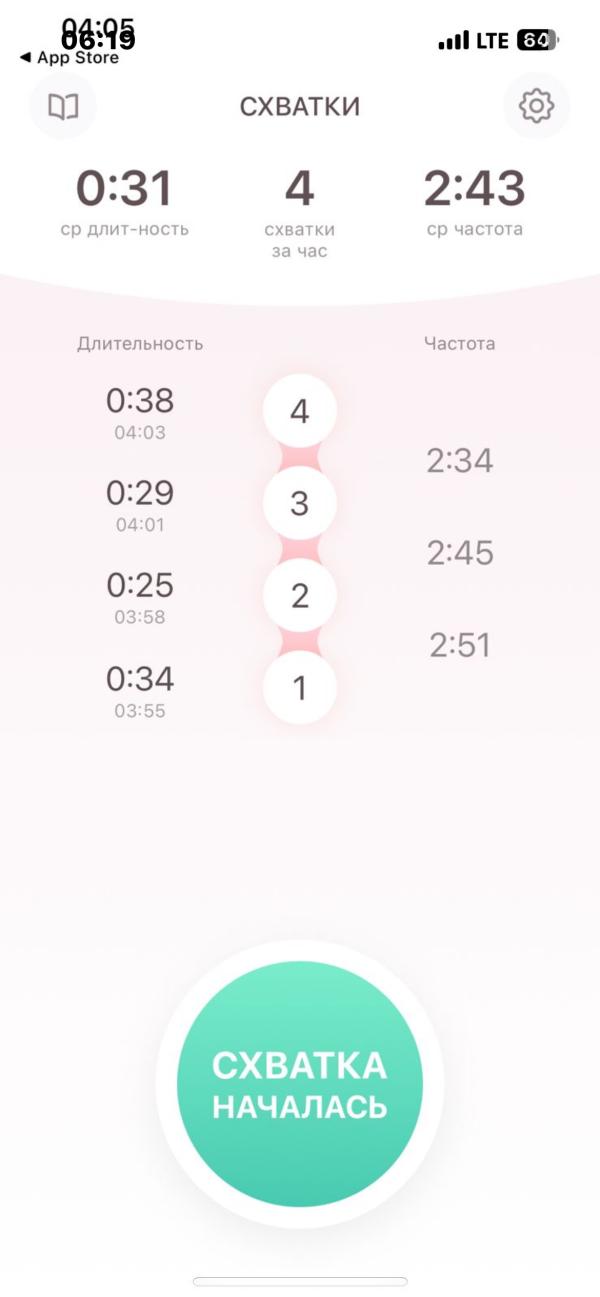Screen dimensions: 600x1297
Task: Open contraction number 2 entry
Action: pyautogui.click(x=300, y=596)
